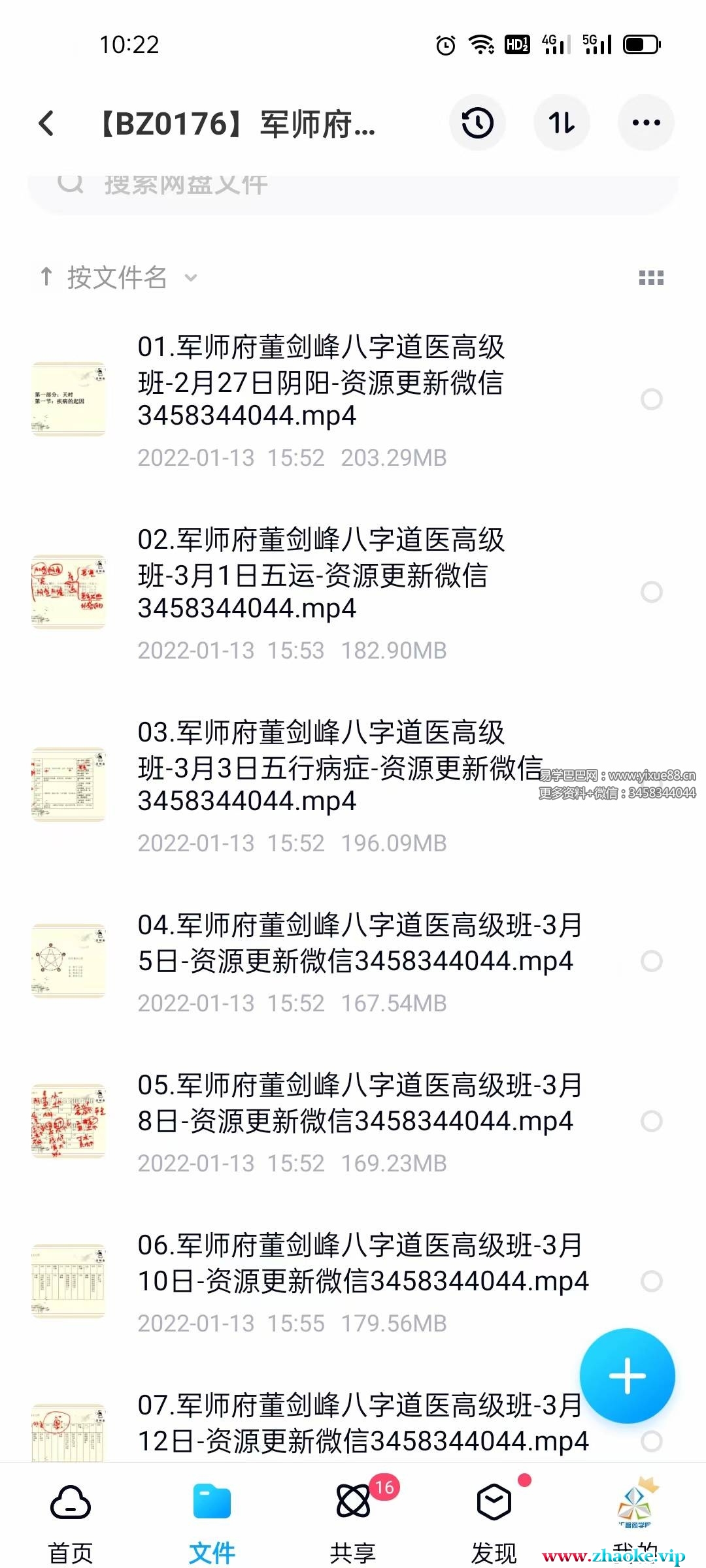Tap the blue plus upload button
The image size is (706, 1568).
627,1375
